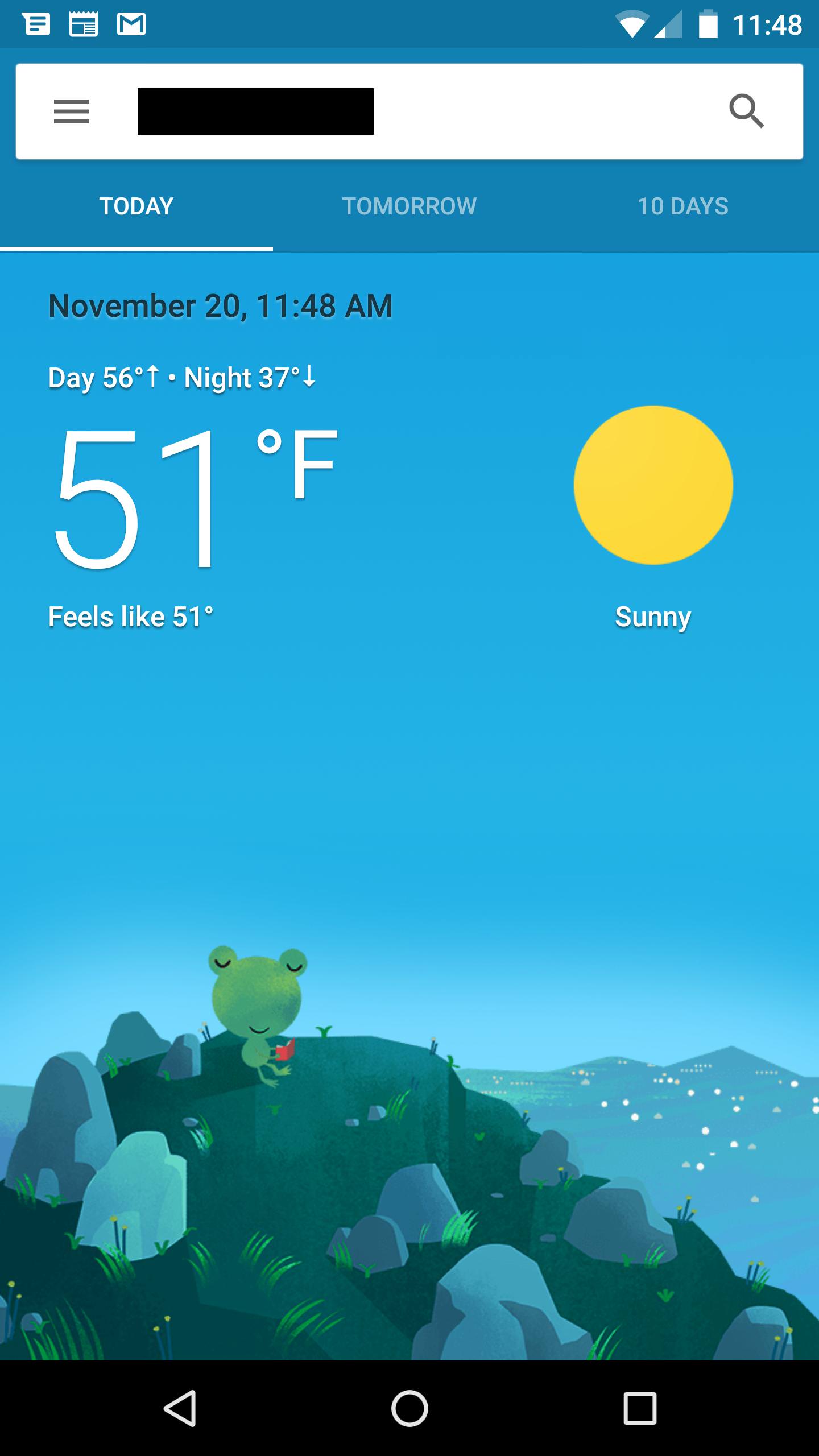The width and height of the screenshot is (819, 1456).
Task: Open the hamburger menu drawer
Action: pyautogui.click(x=72, y=111)
